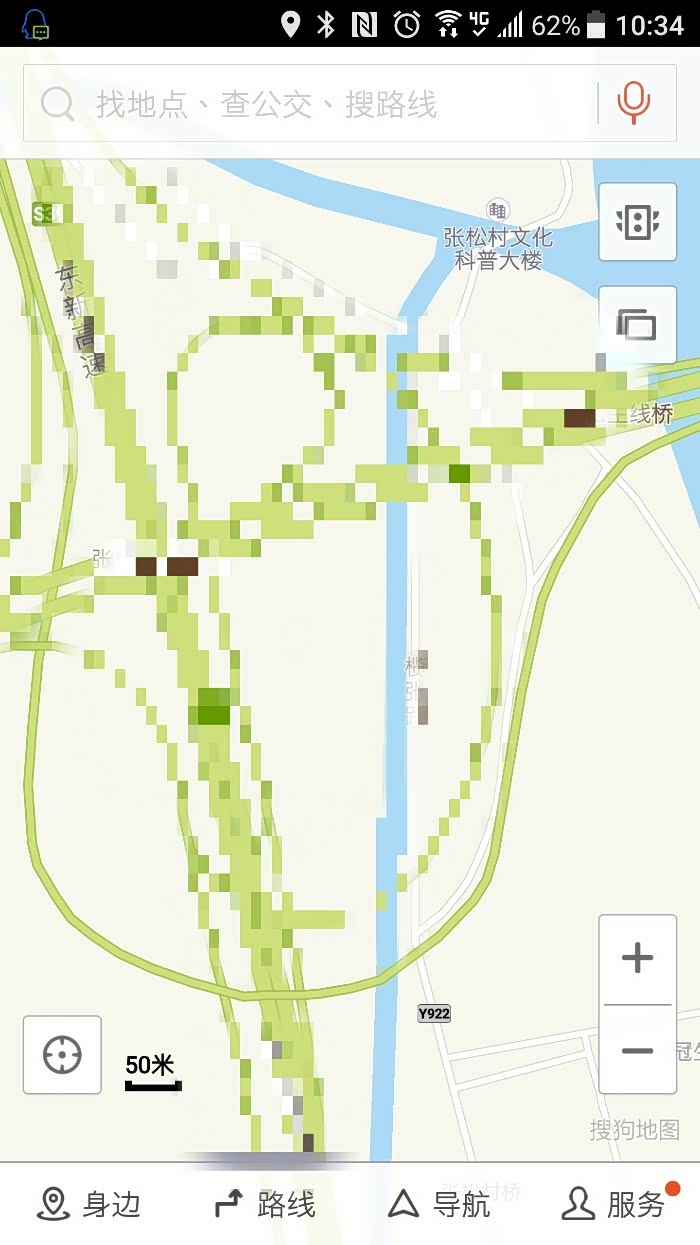
Task: Switch to the 导航 navigation tab
Action: tap(439, 1204)
